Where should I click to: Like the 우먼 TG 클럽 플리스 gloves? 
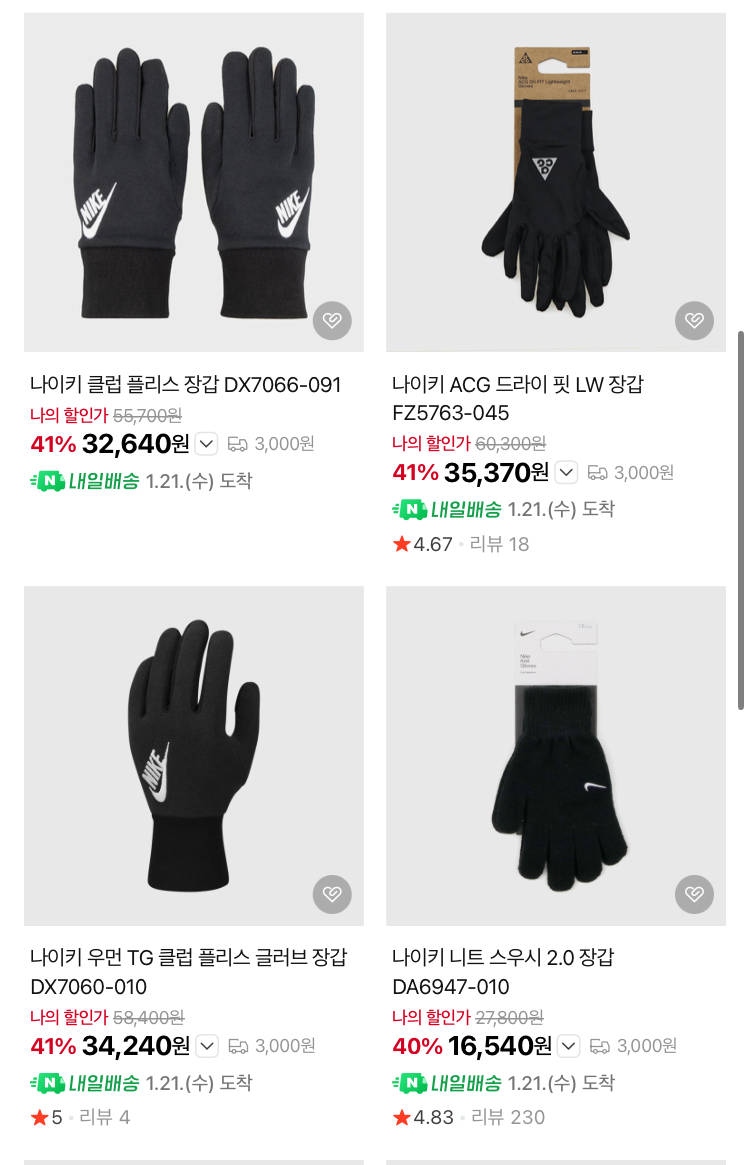pos(333,894)
